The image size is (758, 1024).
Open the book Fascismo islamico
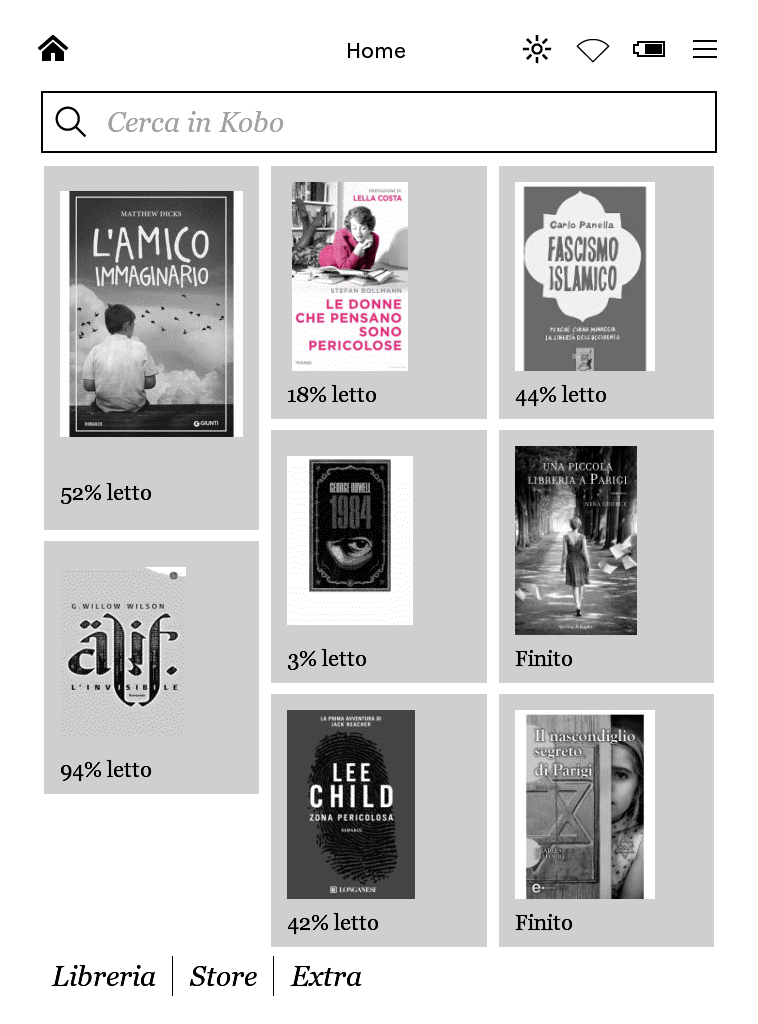pos(584,276)
